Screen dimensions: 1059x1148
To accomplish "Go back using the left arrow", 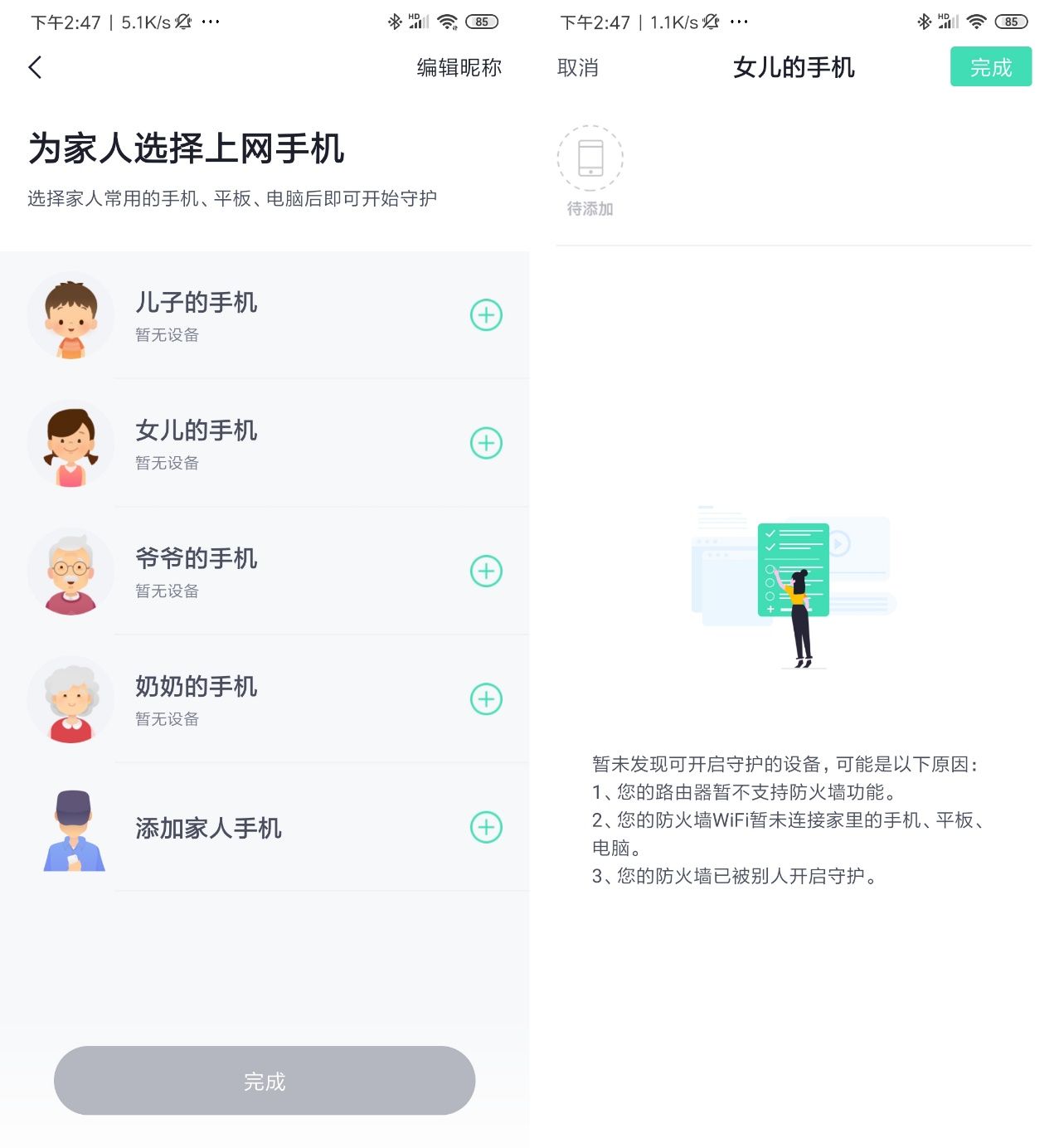I will click(x=35, y=67).
